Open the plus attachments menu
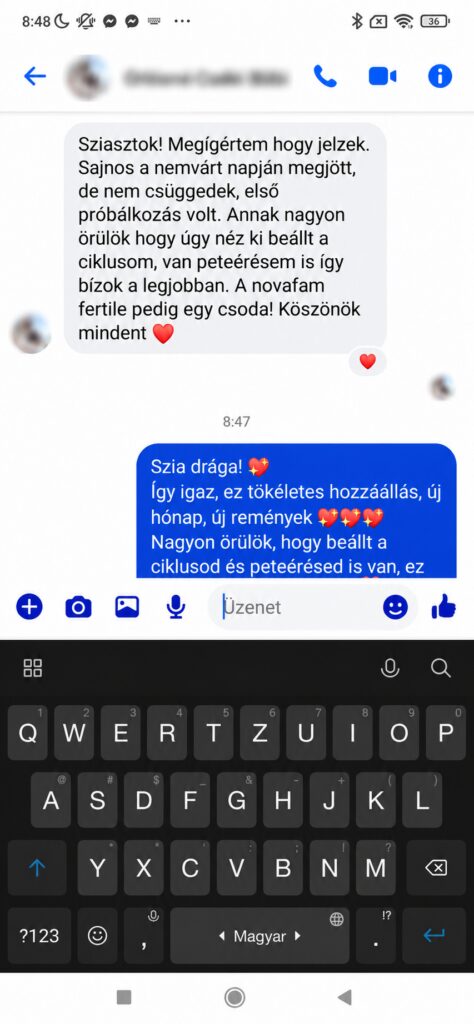The width and height of the screenshot is (474, 1024). (x=29, y=607)
